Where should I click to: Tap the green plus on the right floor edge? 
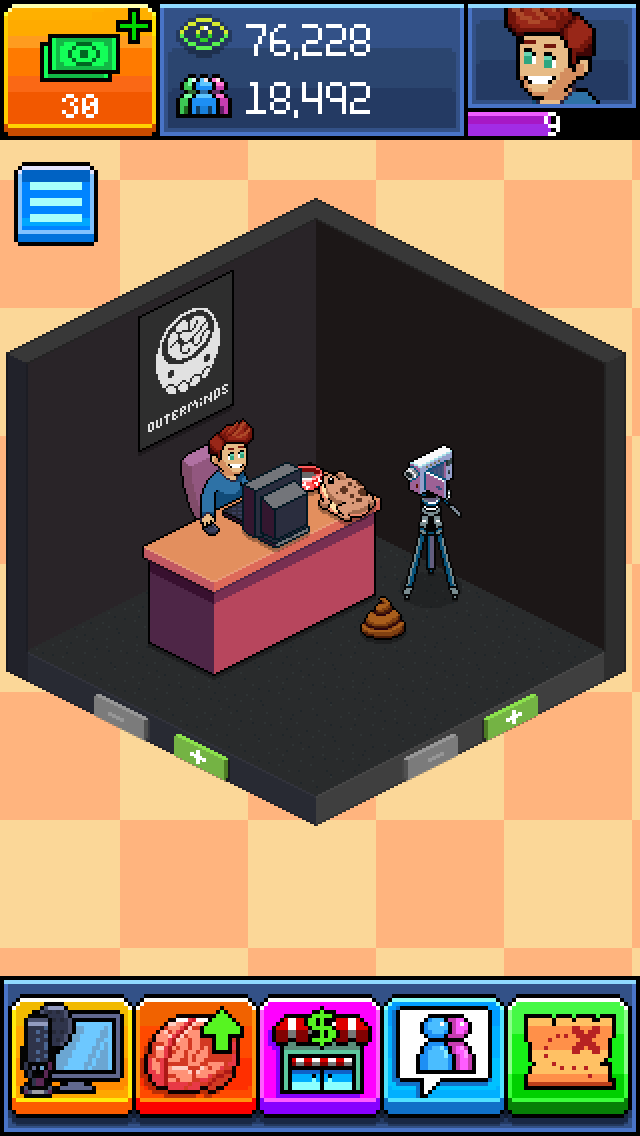coord(511,716)
